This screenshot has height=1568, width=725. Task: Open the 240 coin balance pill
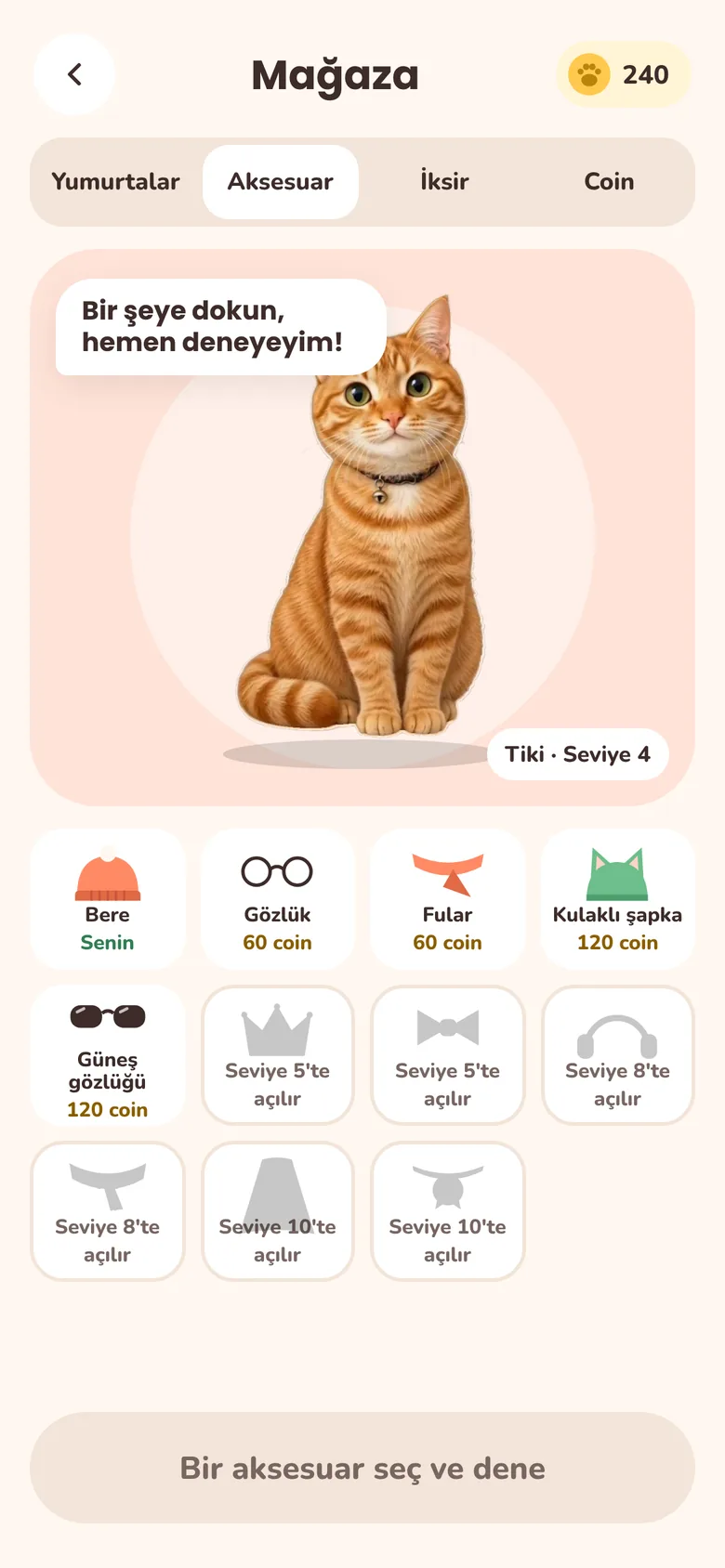[625, 74]
